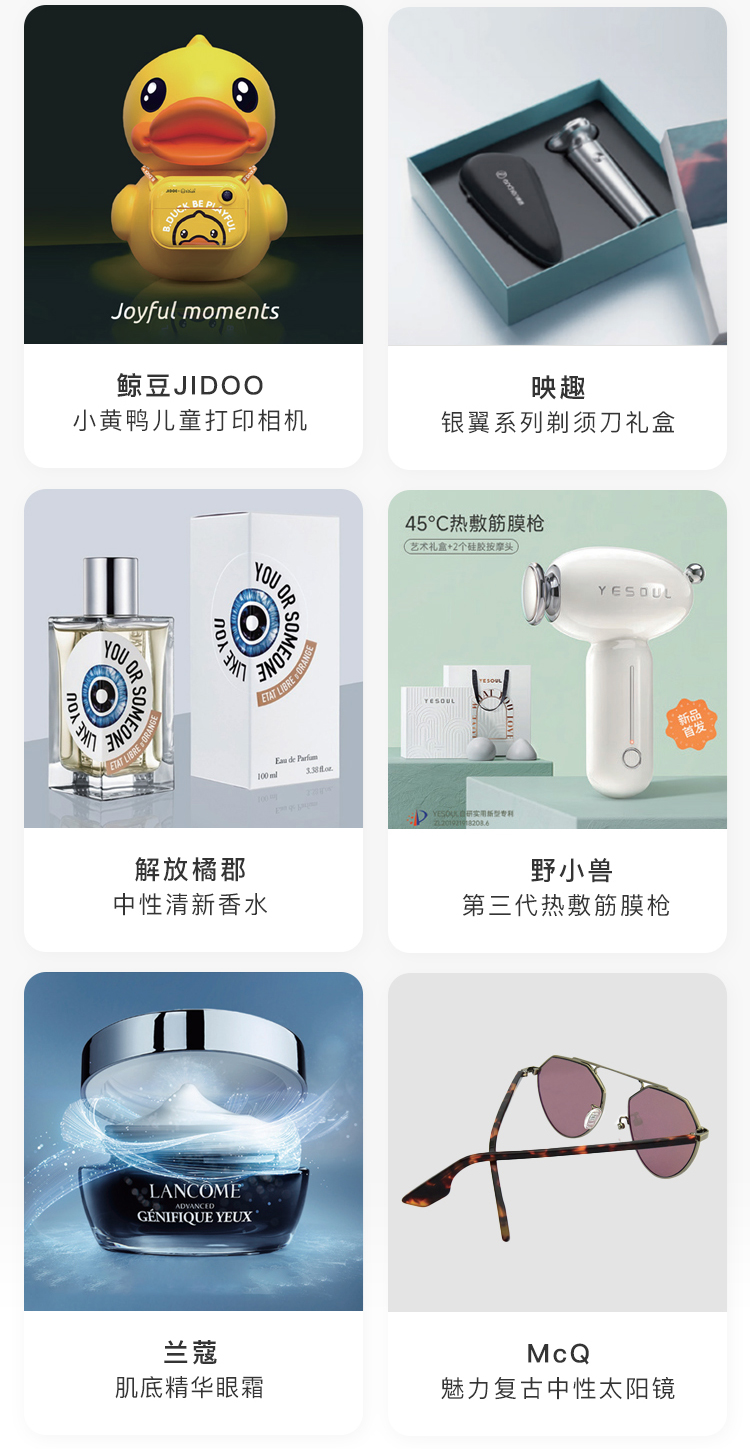Open the 鲸豆JIDOO 小黄鸭儿童打印相机 card
Viewport: 750px width, 1449px height.
193,236
